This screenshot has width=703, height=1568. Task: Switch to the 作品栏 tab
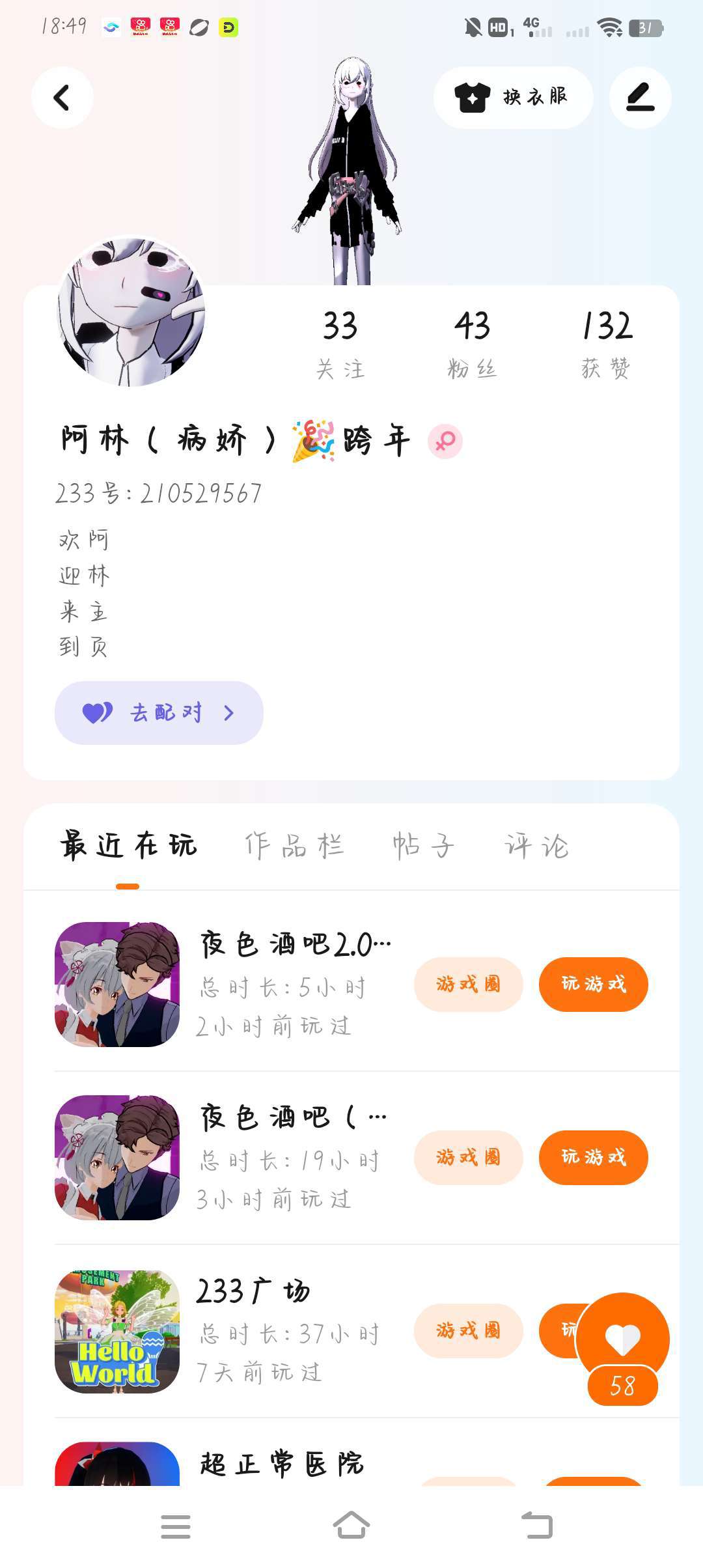(x=294, y=846)
